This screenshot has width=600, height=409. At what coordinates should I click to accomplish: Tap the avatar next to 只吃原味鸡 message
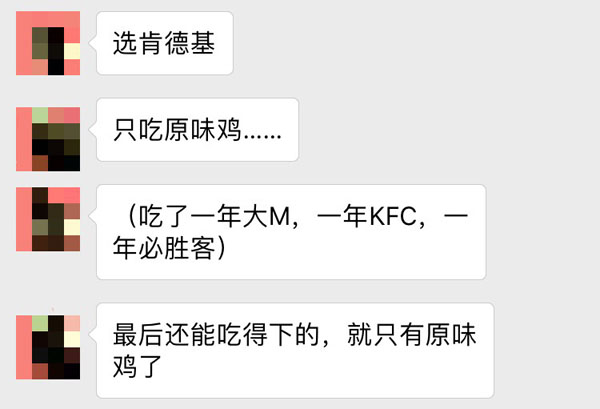pyautogui.click(x=48, y=139)
